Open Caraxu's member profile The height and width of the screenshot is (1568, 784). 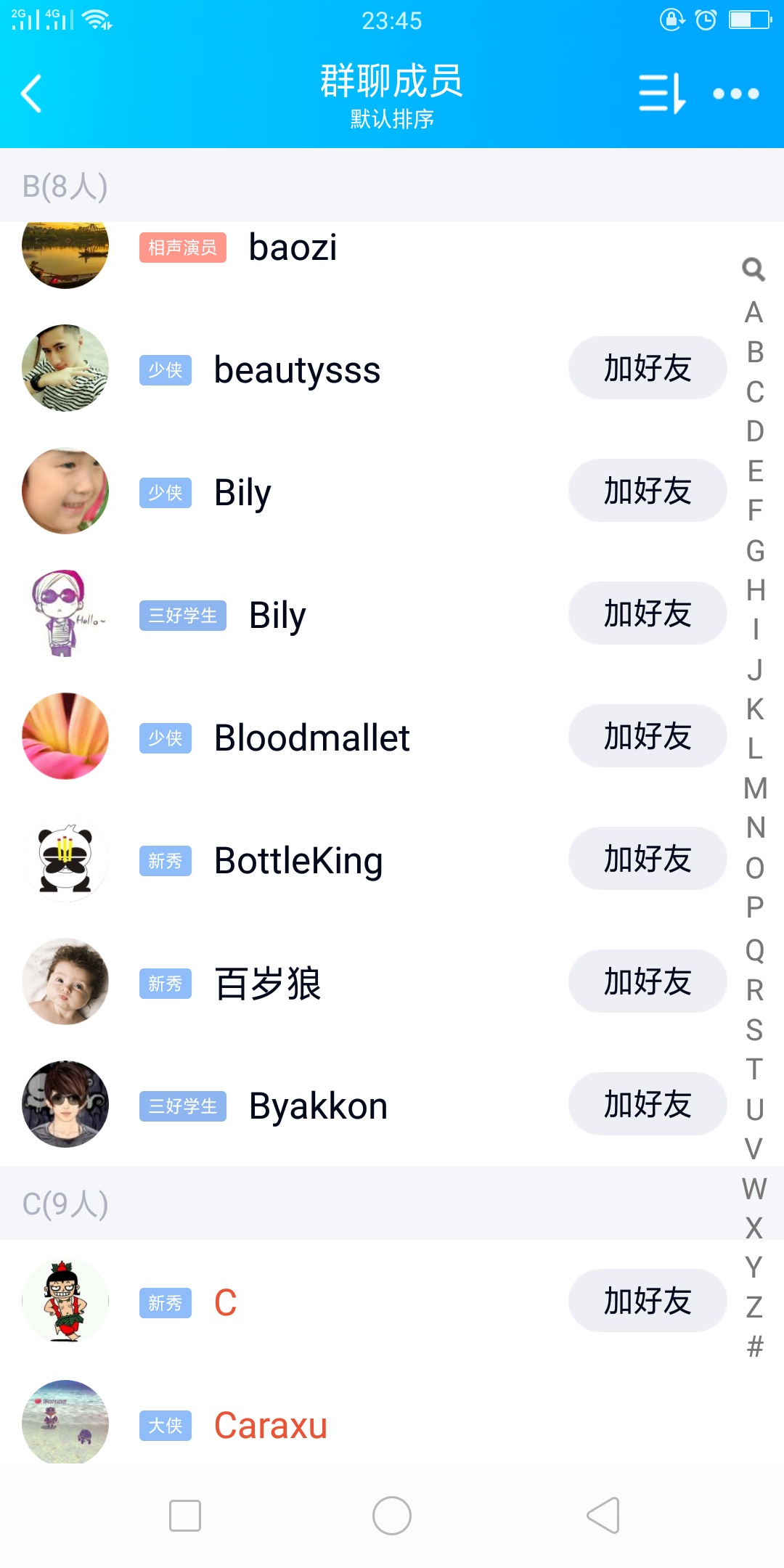coord(270,1425)
